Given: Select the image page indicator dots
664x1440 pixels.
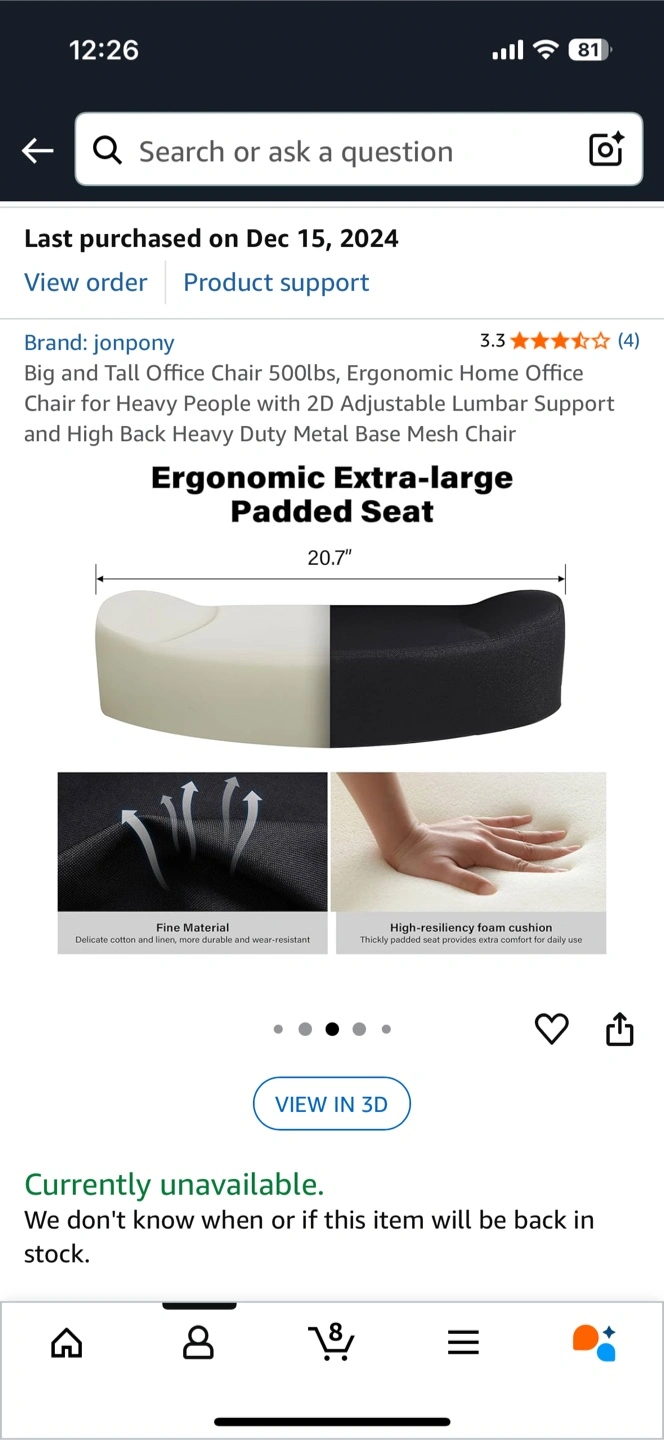Looking at the screenshot, I should click(x=331, y=1029).
